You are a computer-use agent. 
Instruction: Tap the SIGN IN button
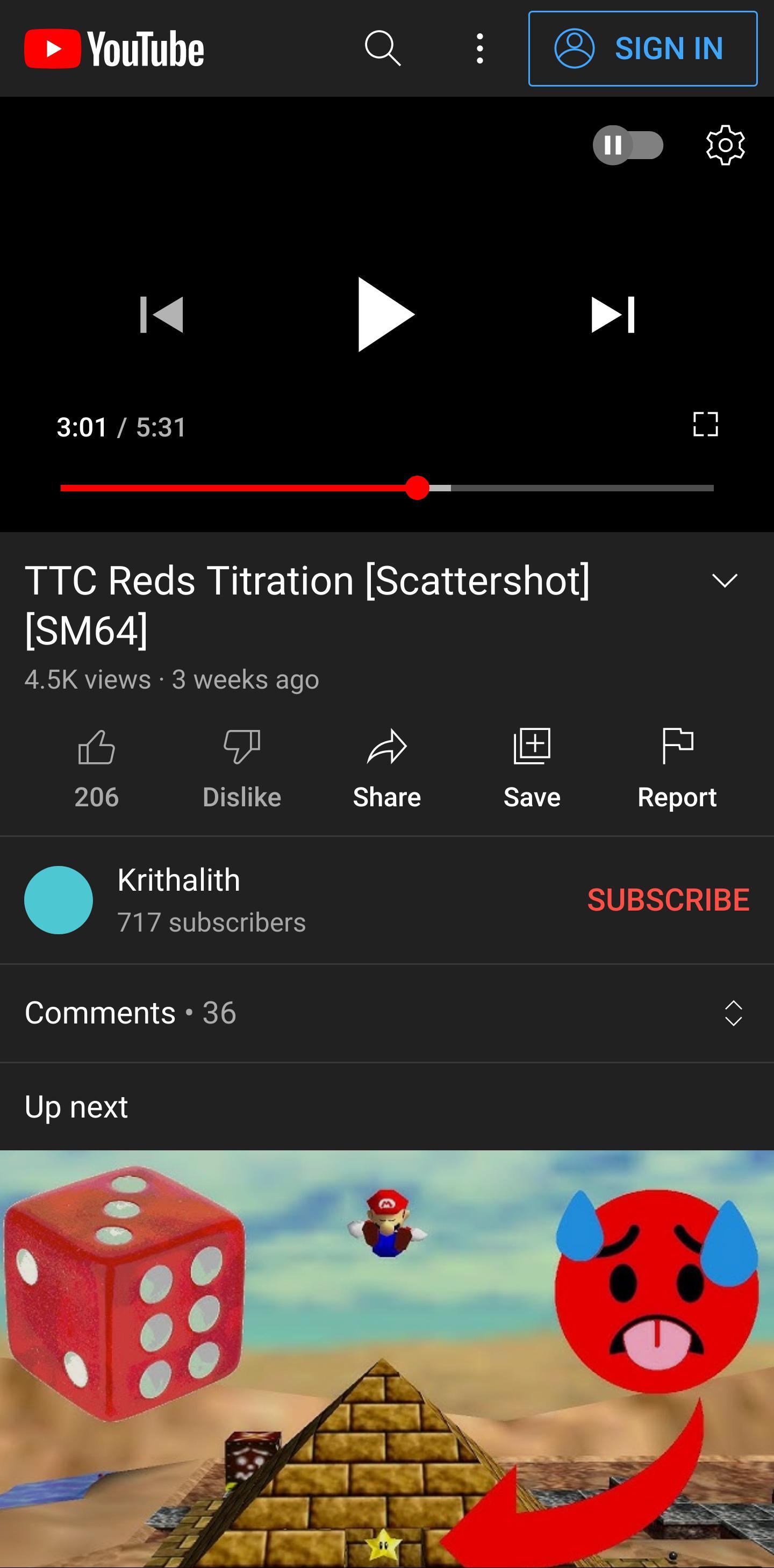tap(642, 49)
